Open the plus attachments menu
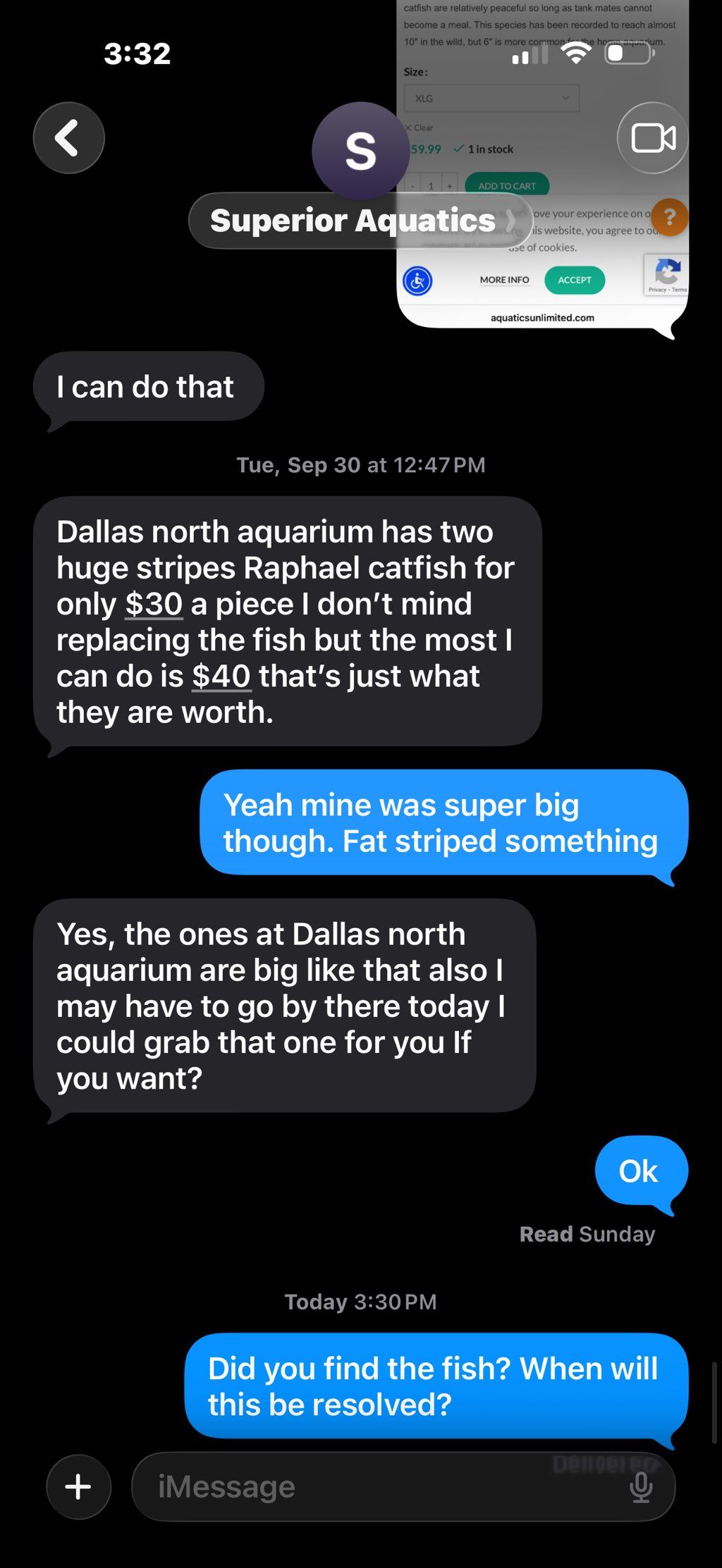722x1568 pixels. [78, 1486]
